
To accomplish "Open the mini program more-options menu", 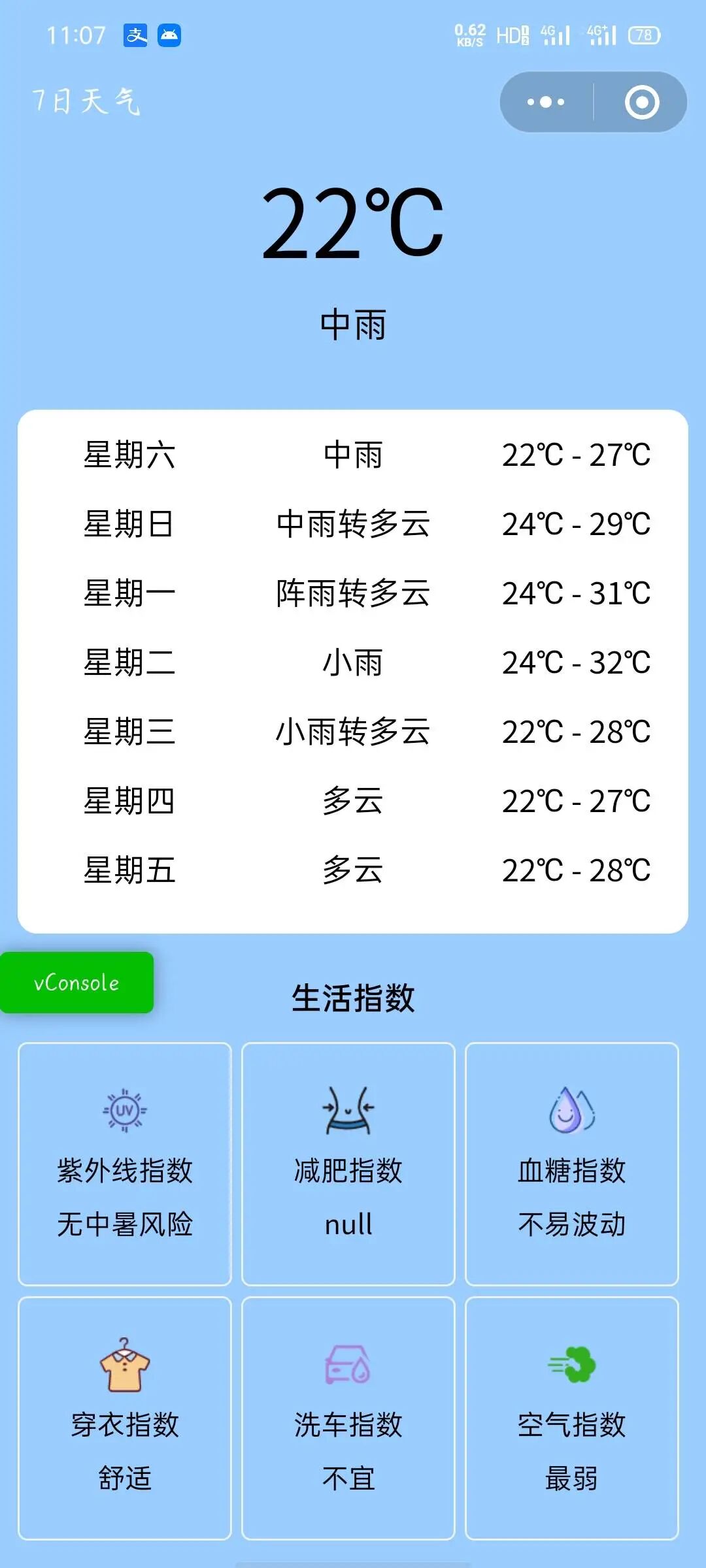I will tap(546, 102).
